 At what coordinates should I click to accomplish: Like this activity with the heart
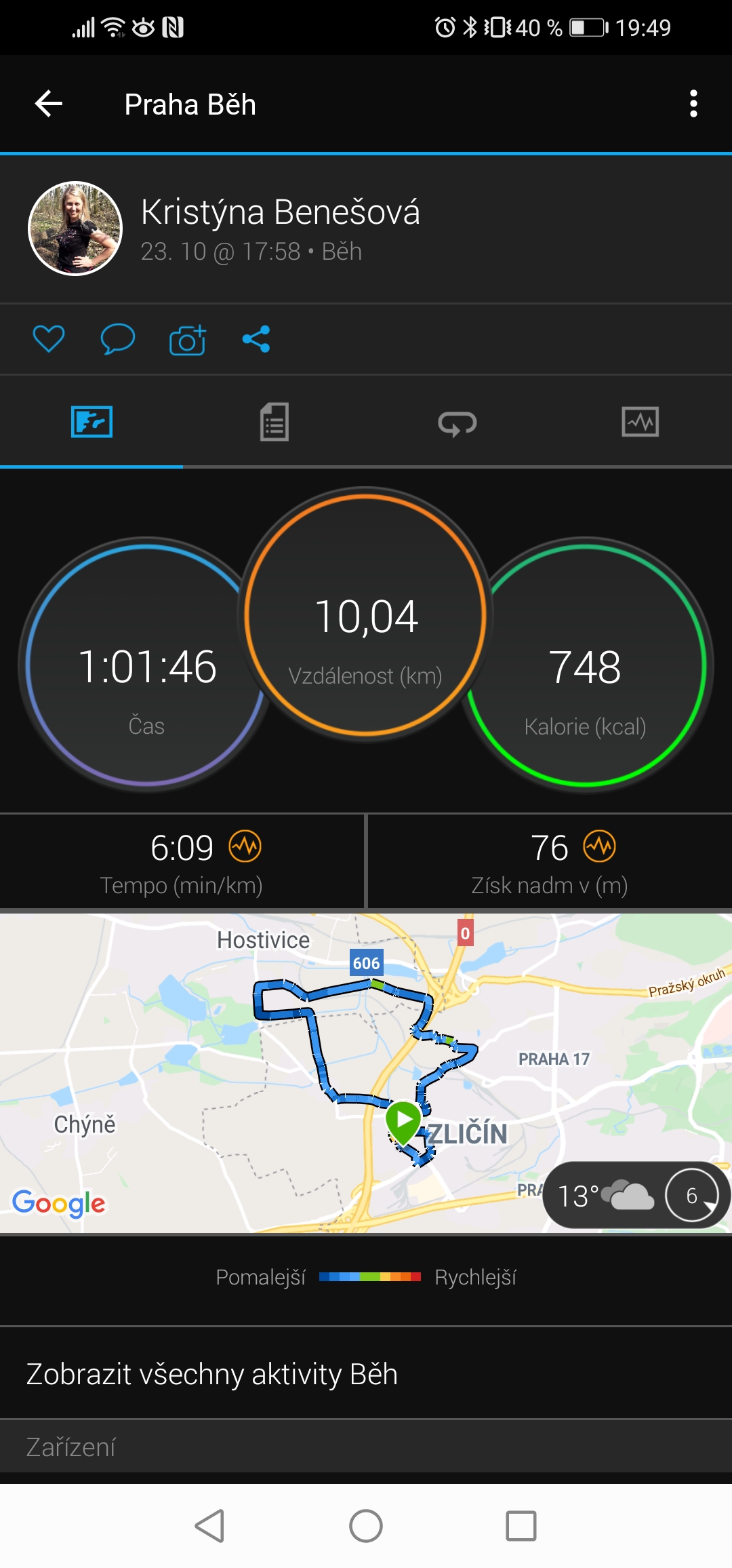coord(49,339)
